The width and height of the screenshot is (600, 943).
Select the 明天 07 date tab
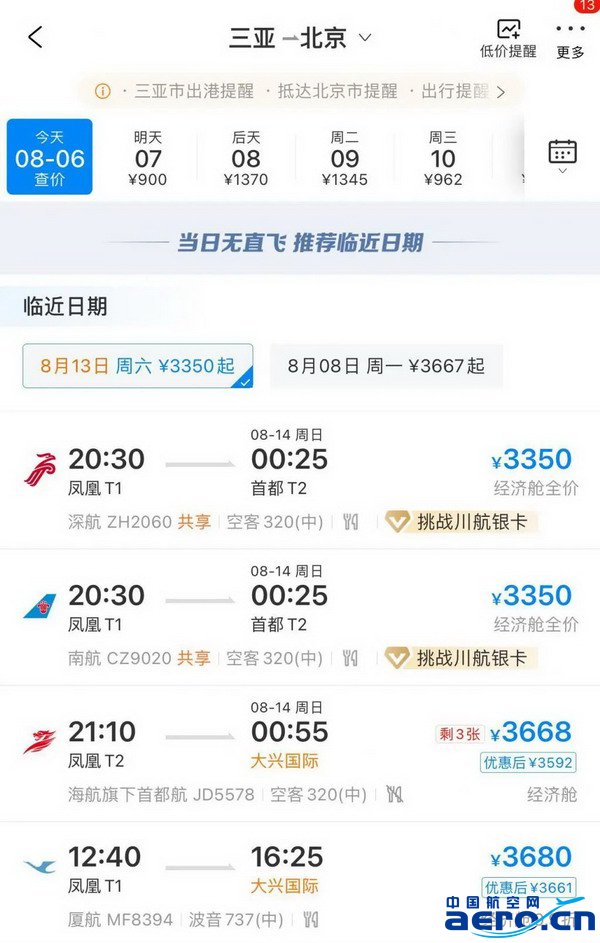(148, 158)
